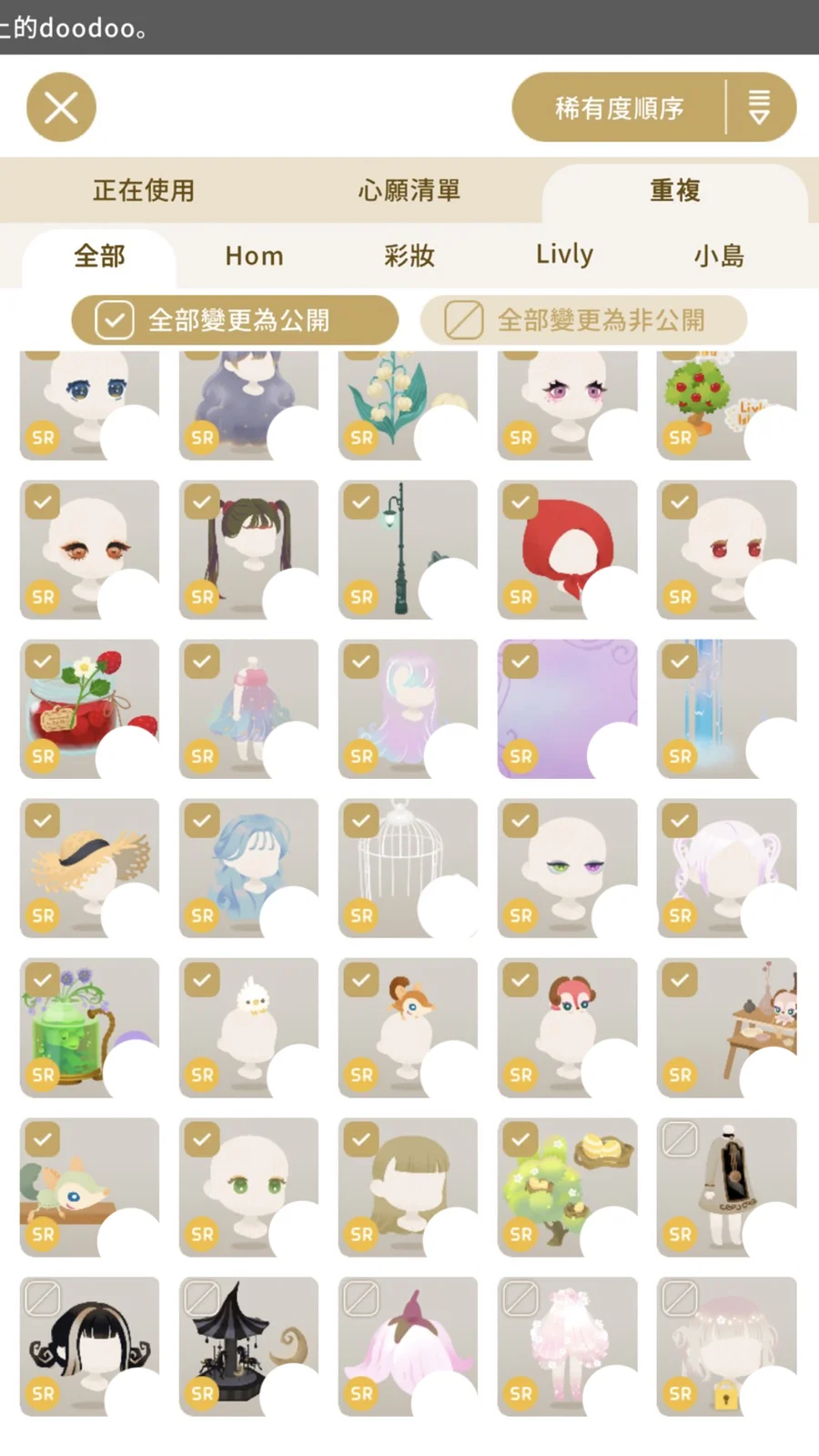The image size is (819, 1456).
Task: Check the pink flower hat item
Action: (361, 1299)
